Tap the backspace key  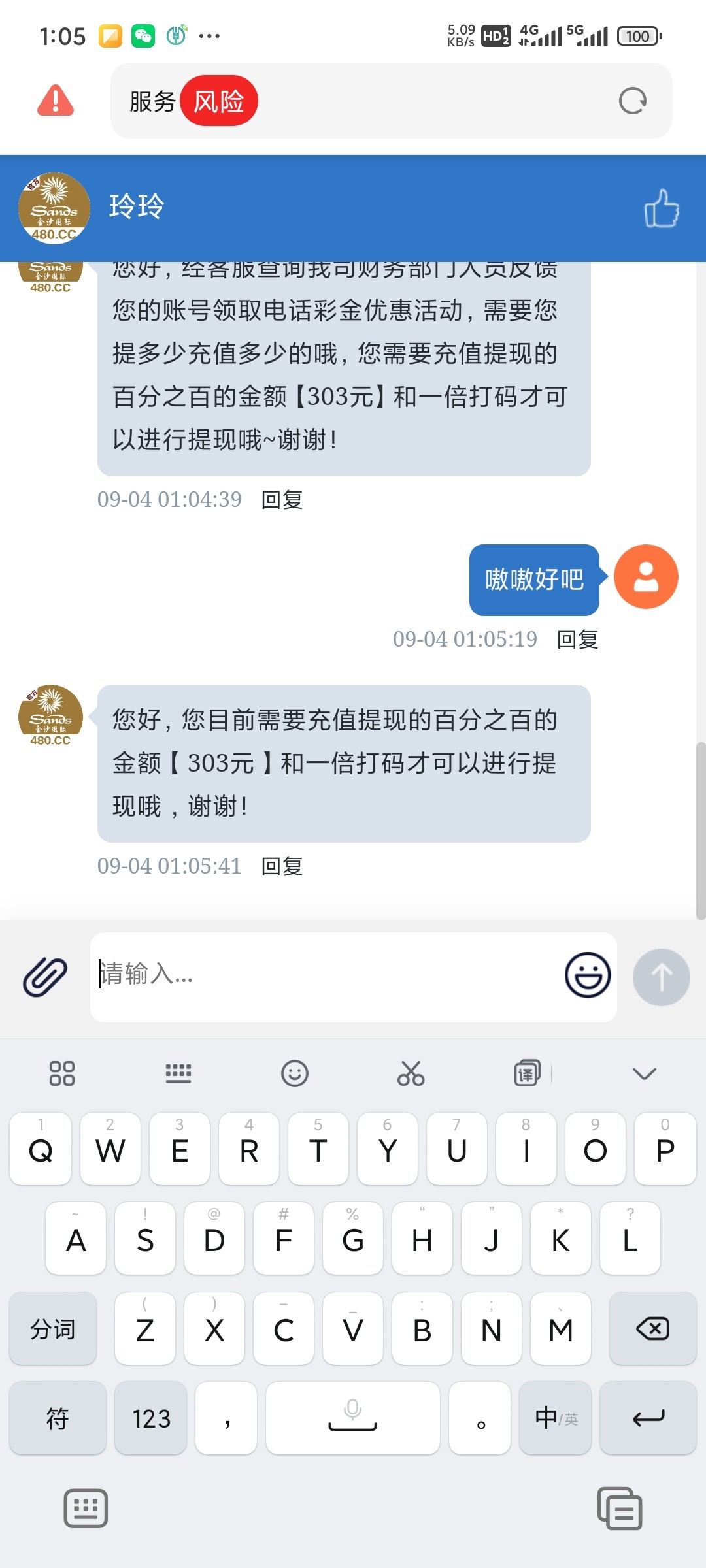point(652,1329)
